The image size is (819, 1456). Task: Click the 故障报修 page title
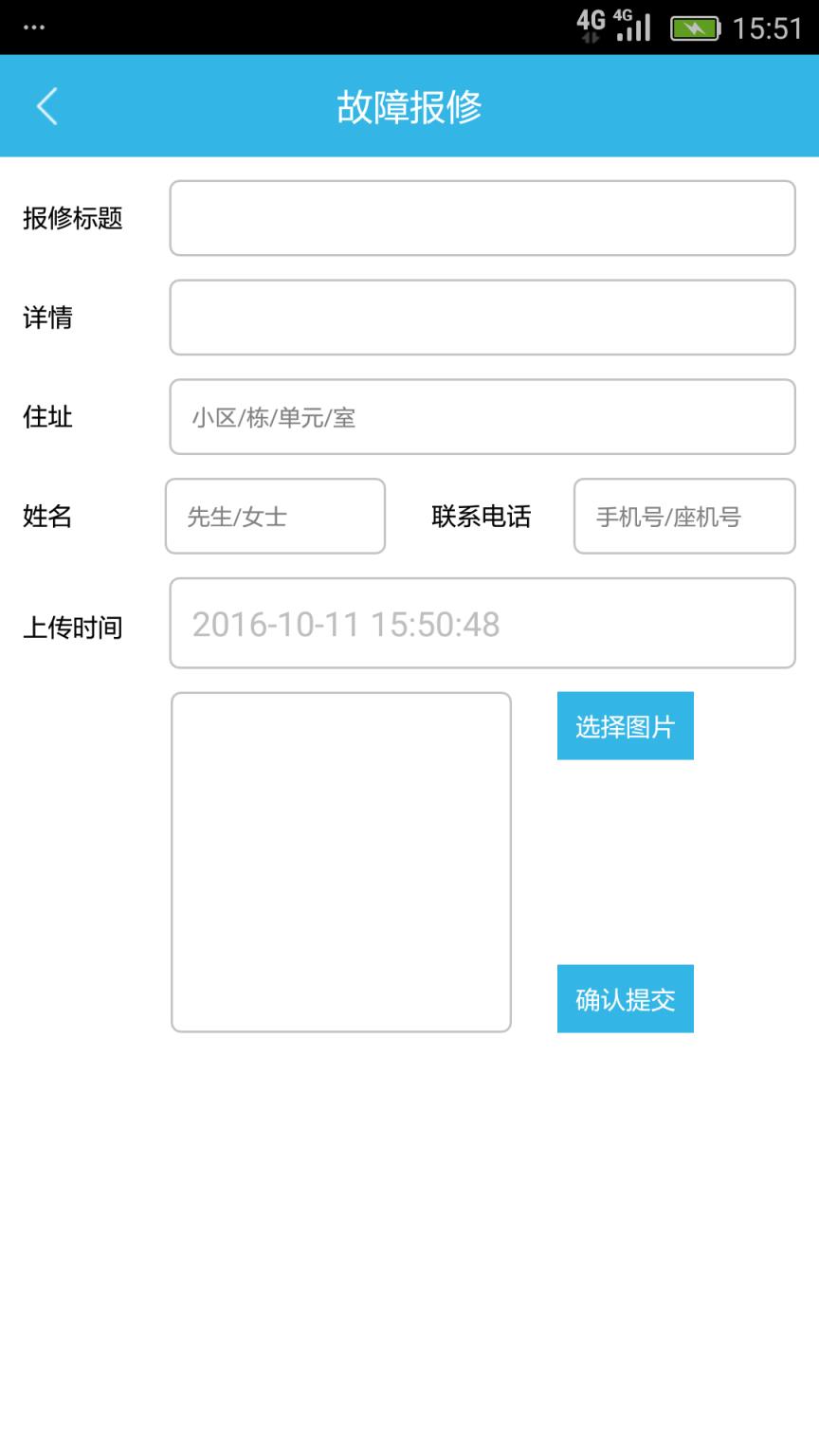[x=409, y=106]
